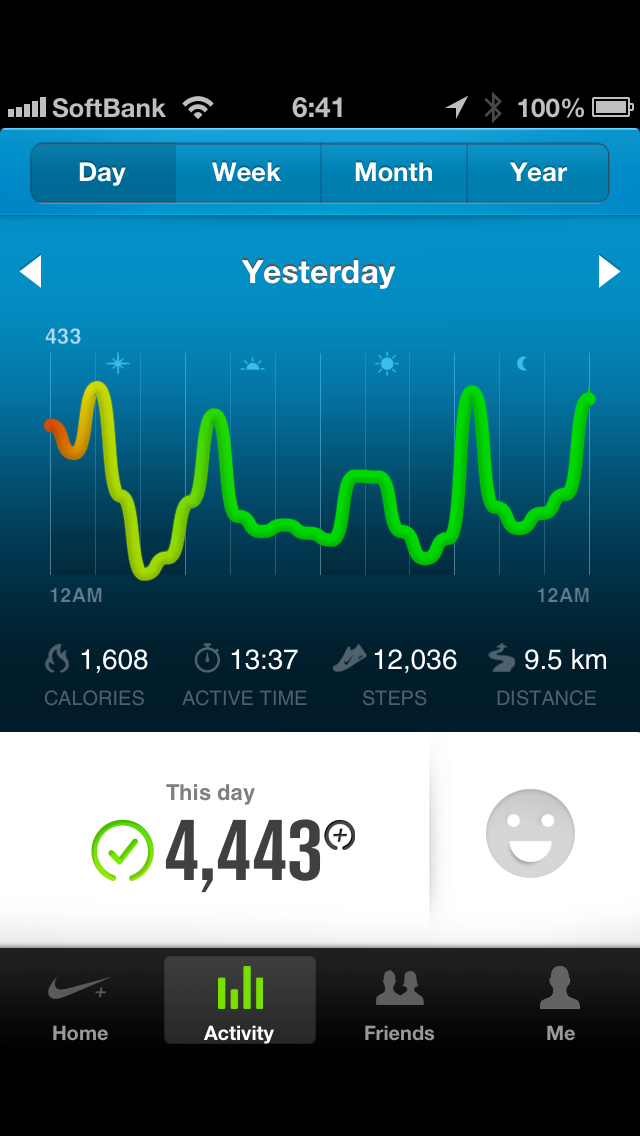
Task: Show the Year view
Action: pos(538,173)
